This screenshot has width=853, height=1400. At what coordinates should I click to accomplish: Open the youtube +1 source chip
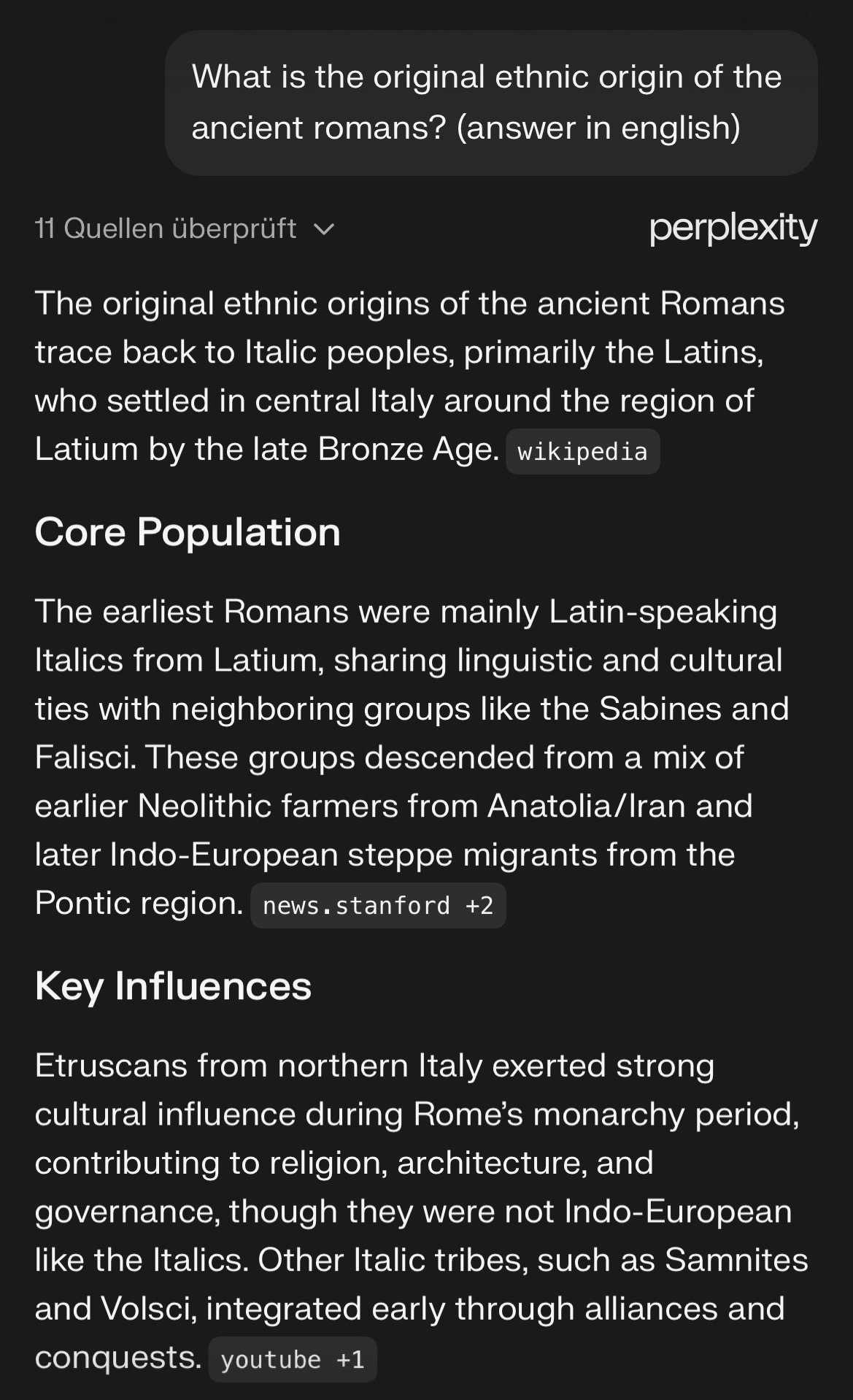pos(293,1360)
